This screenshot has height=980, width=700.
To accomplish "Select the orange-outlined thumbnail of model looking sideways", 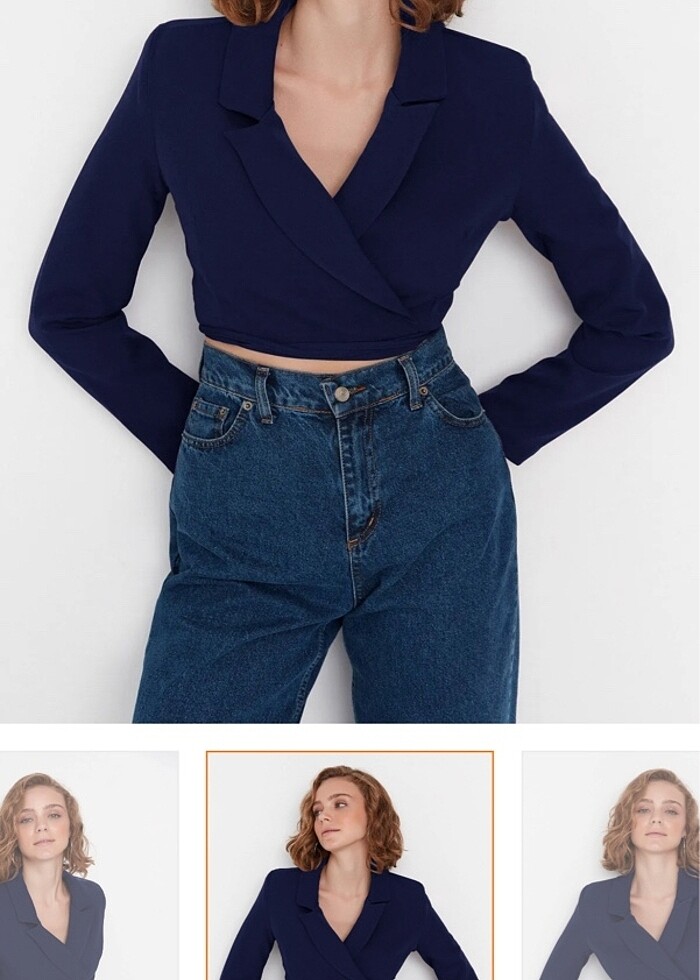I will click(x=349, y=865).
